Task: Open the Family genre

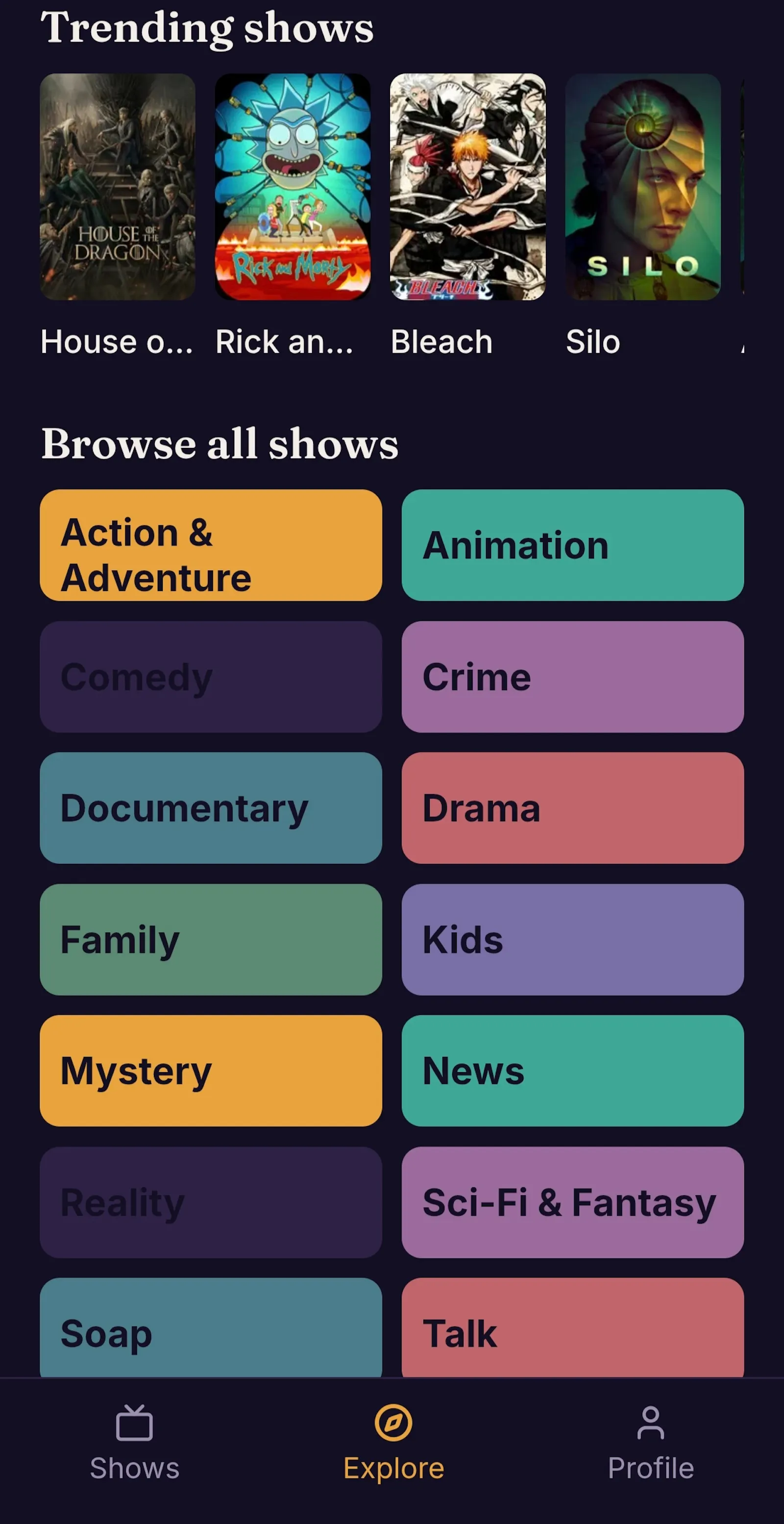Action: tap(211, 939)
